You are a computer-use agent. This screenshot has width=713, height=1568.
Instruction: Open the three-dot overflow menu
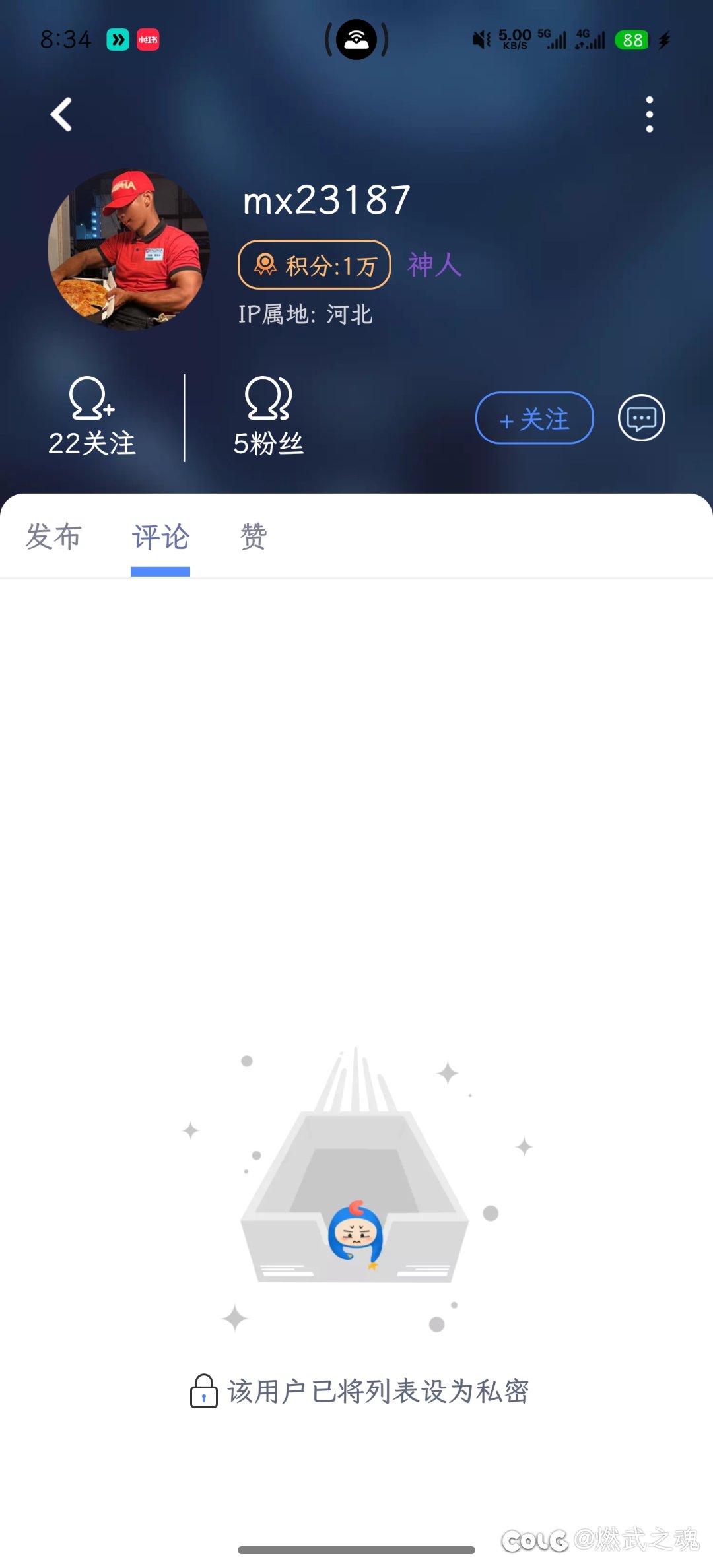point(650,114)
